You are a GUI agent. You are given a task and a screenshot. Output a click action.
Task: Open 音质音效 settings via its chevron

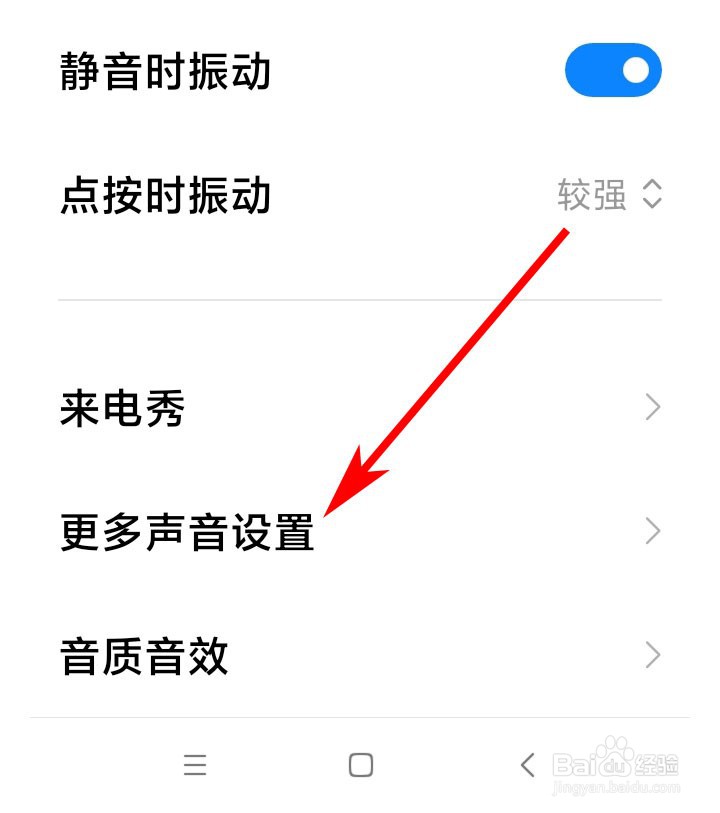[653, 655]
